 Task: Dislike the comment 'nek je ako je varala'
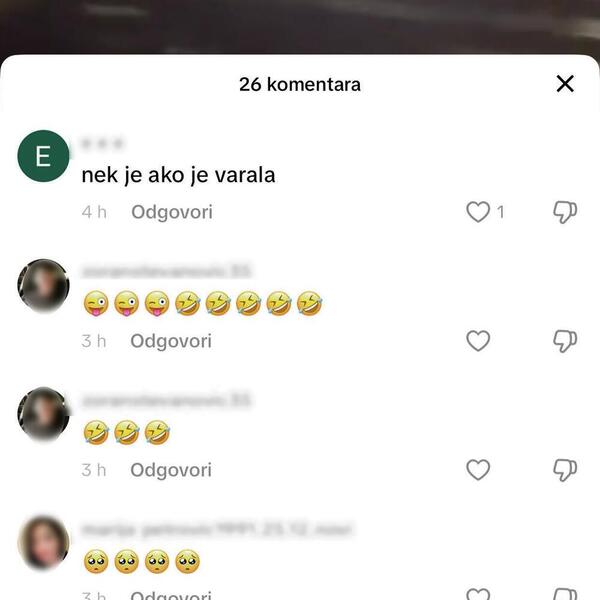click(x=565, y=212)
